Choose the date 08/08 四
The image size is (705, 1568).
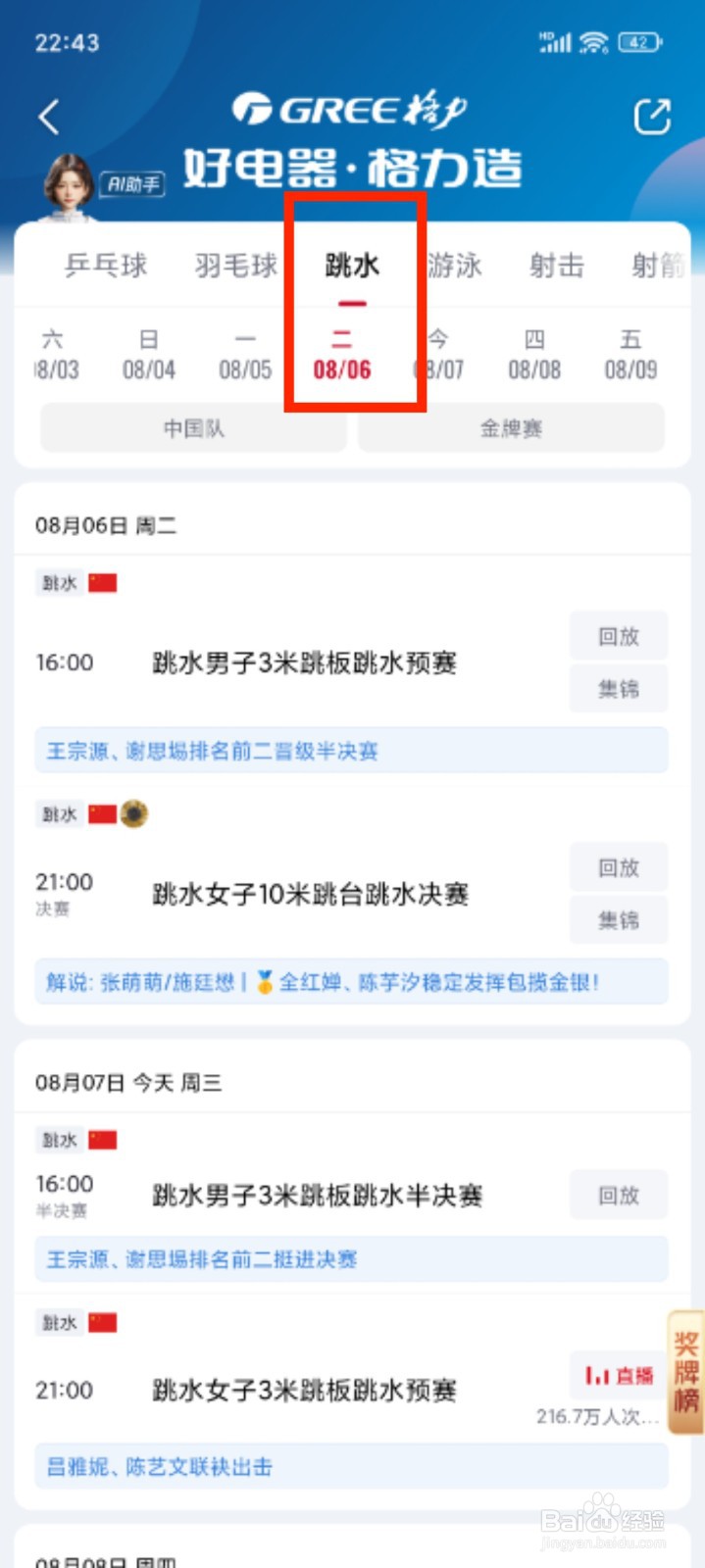point(534,355)
